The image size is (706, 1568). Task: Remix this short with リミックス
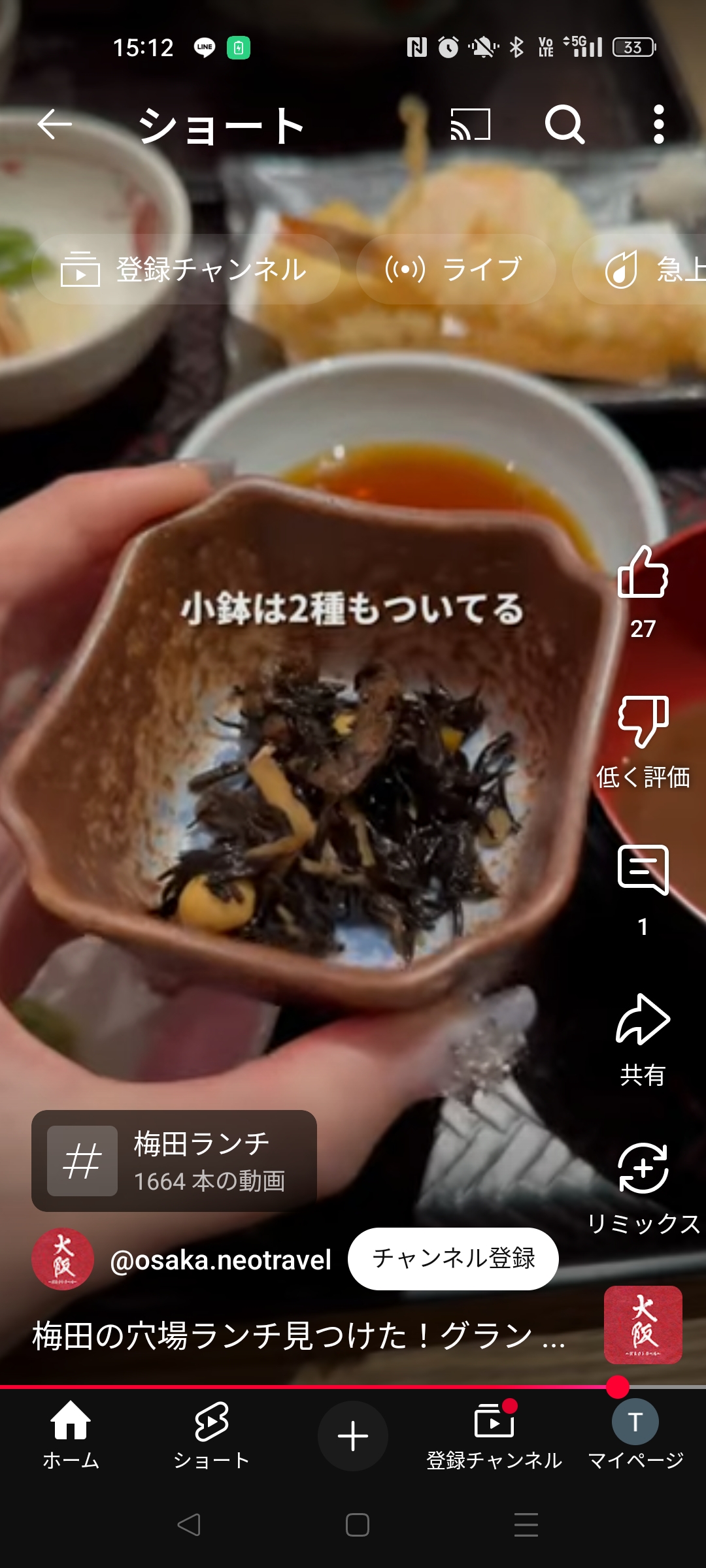coord(643,1168)
